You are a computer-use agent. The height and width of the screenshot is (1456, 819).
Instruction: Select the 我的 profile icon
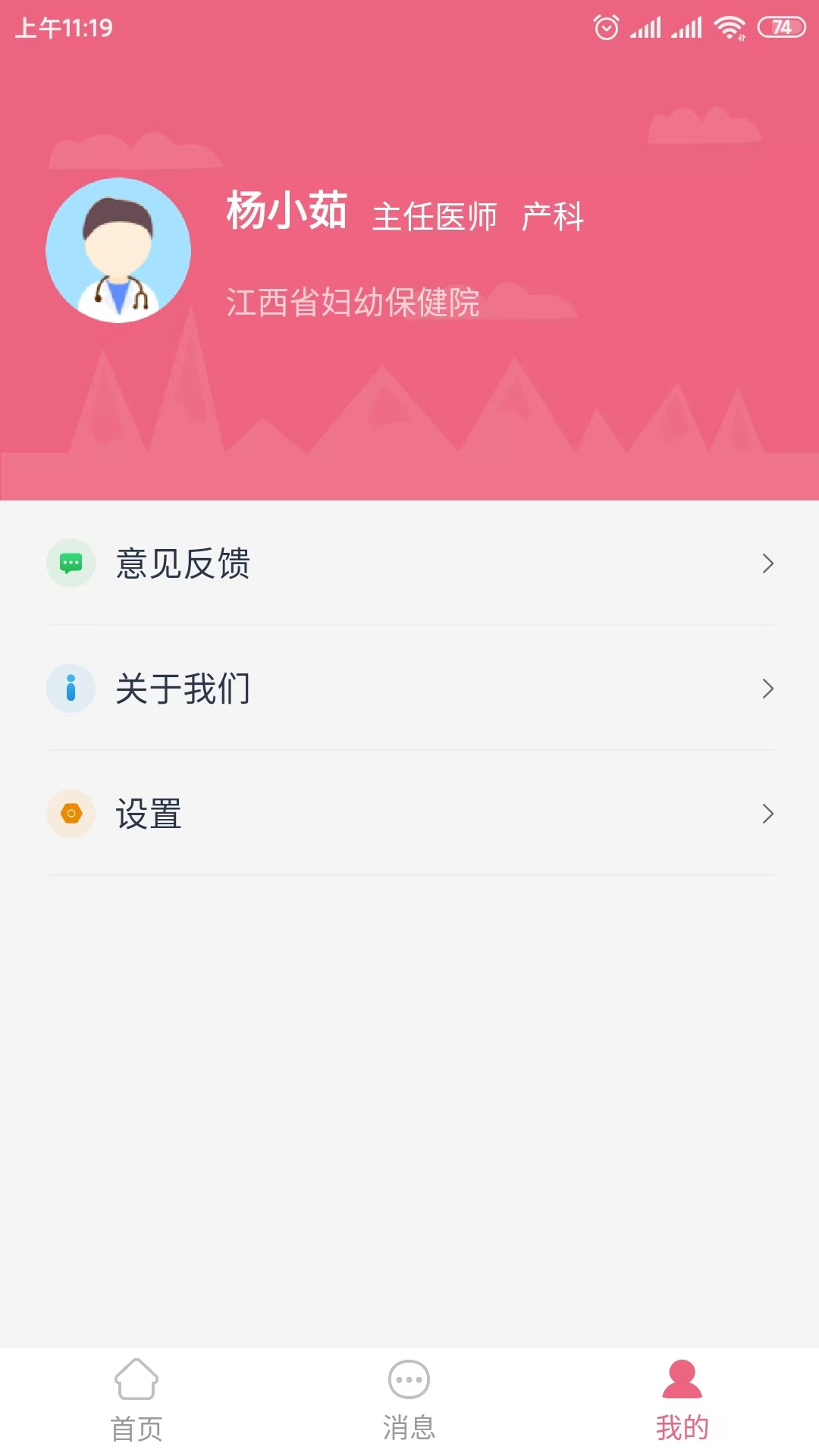click(682, 1380)
